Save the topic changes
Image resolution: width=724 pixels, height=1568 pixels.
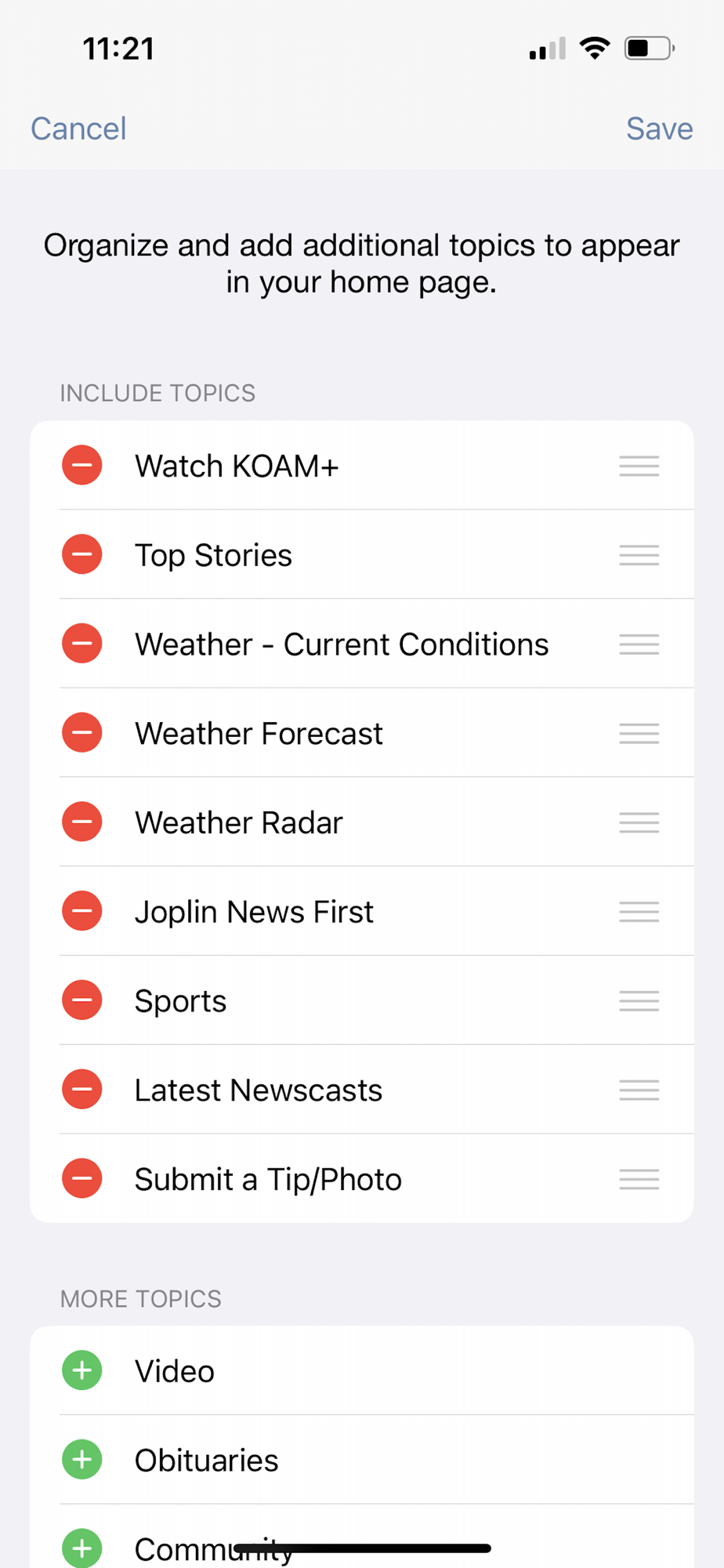click(x=659, y=129)
